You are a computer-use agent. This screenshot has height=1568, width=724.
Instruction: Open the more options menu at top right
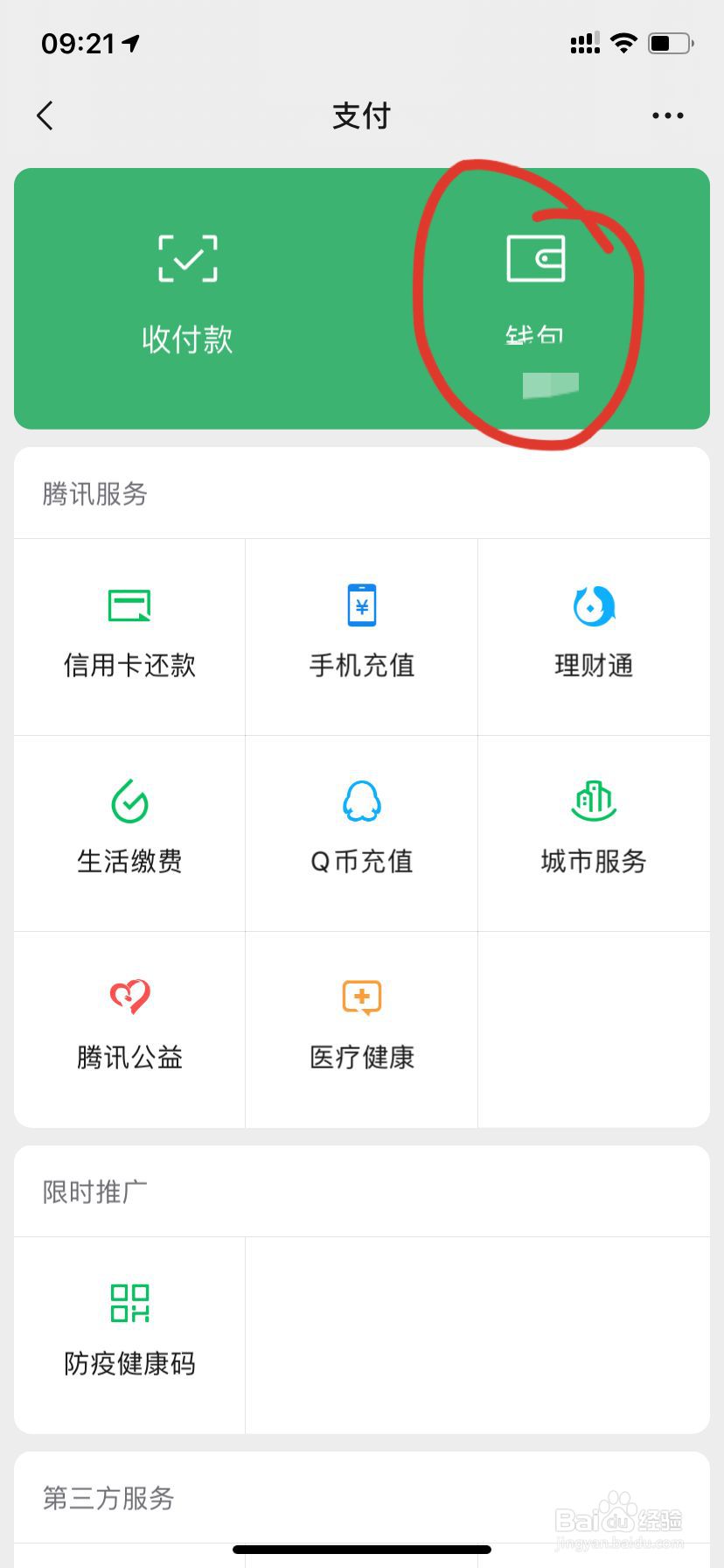[666, 115]
